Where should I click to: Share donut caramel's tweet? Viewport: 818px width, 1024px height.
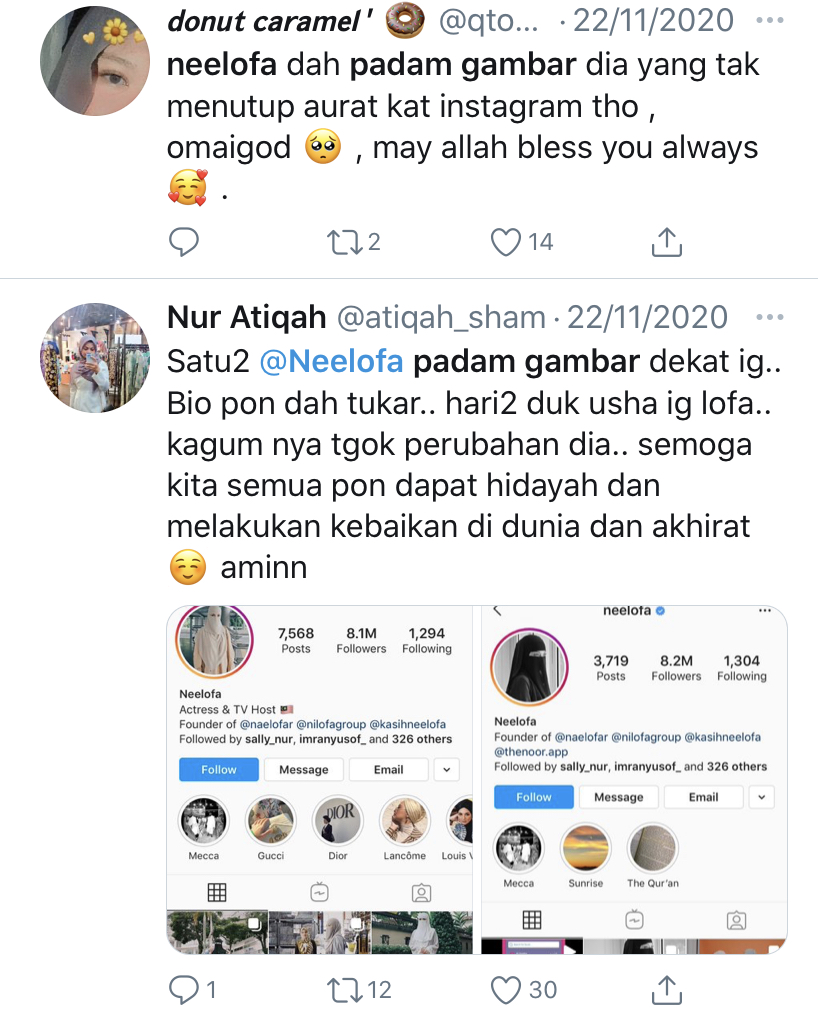click(x=666, y=242)
